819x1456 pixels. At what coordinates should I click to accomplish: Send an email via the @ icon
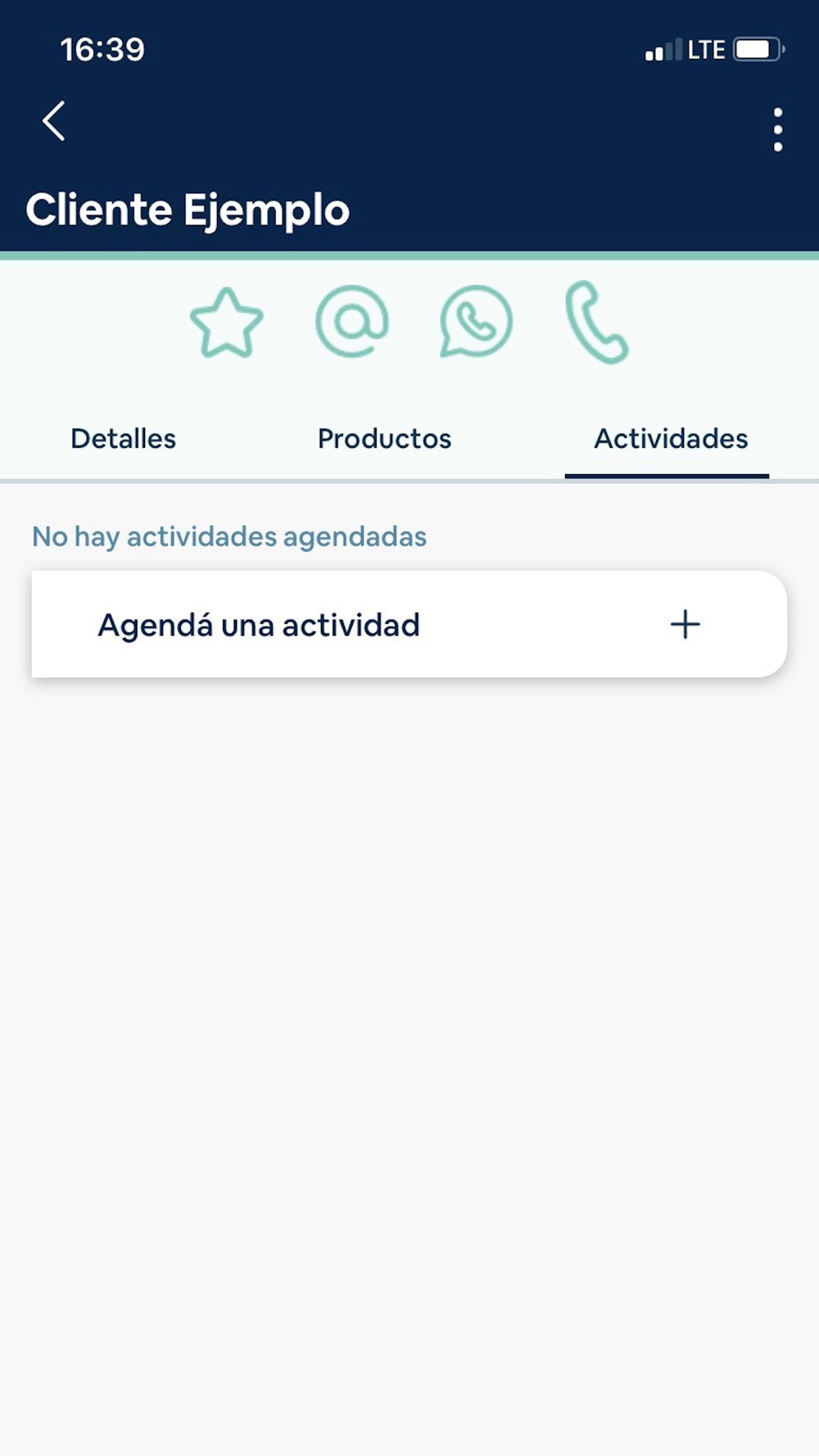352,322
